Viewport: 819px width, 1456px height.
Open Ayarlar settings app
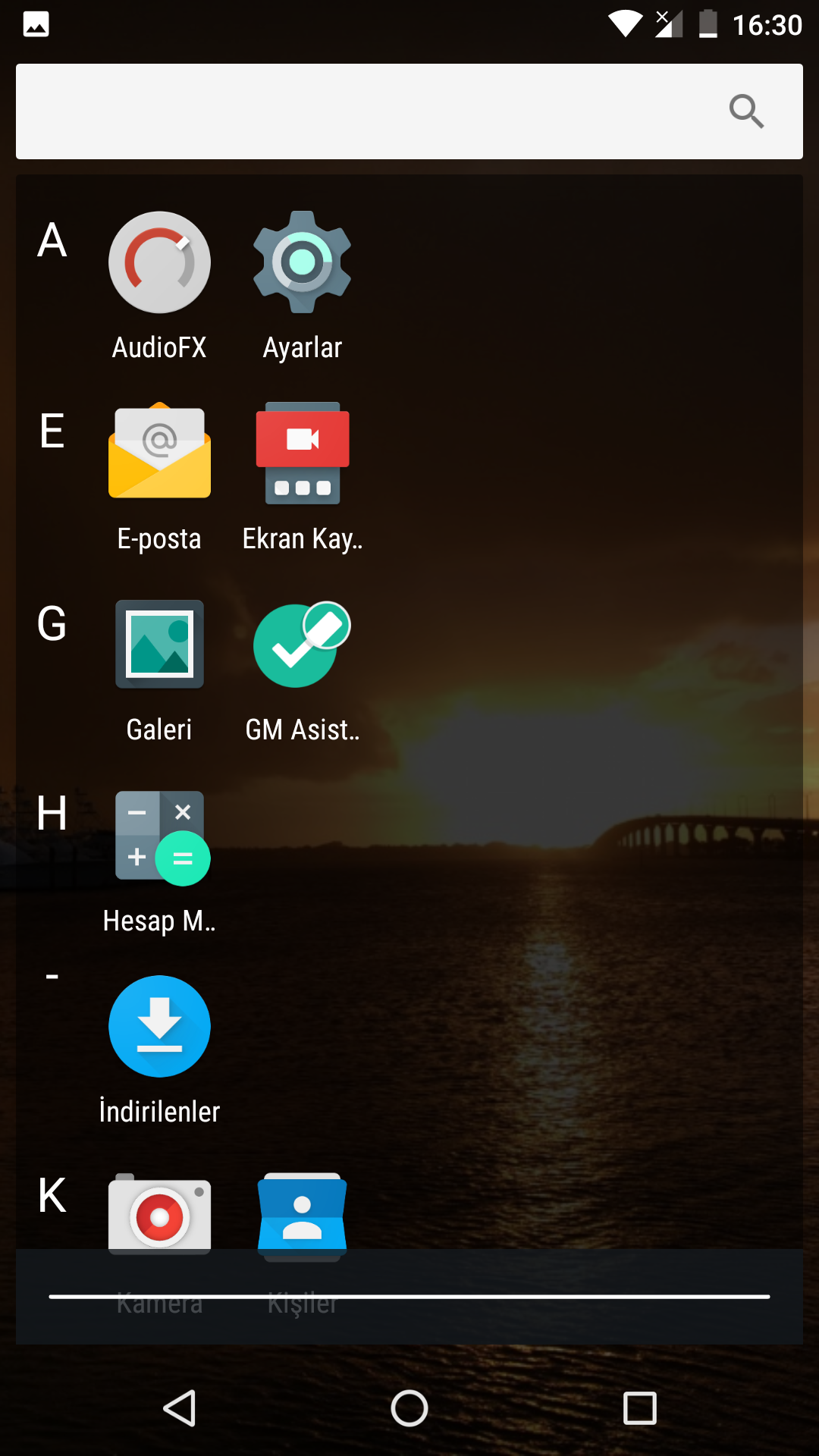302,263
